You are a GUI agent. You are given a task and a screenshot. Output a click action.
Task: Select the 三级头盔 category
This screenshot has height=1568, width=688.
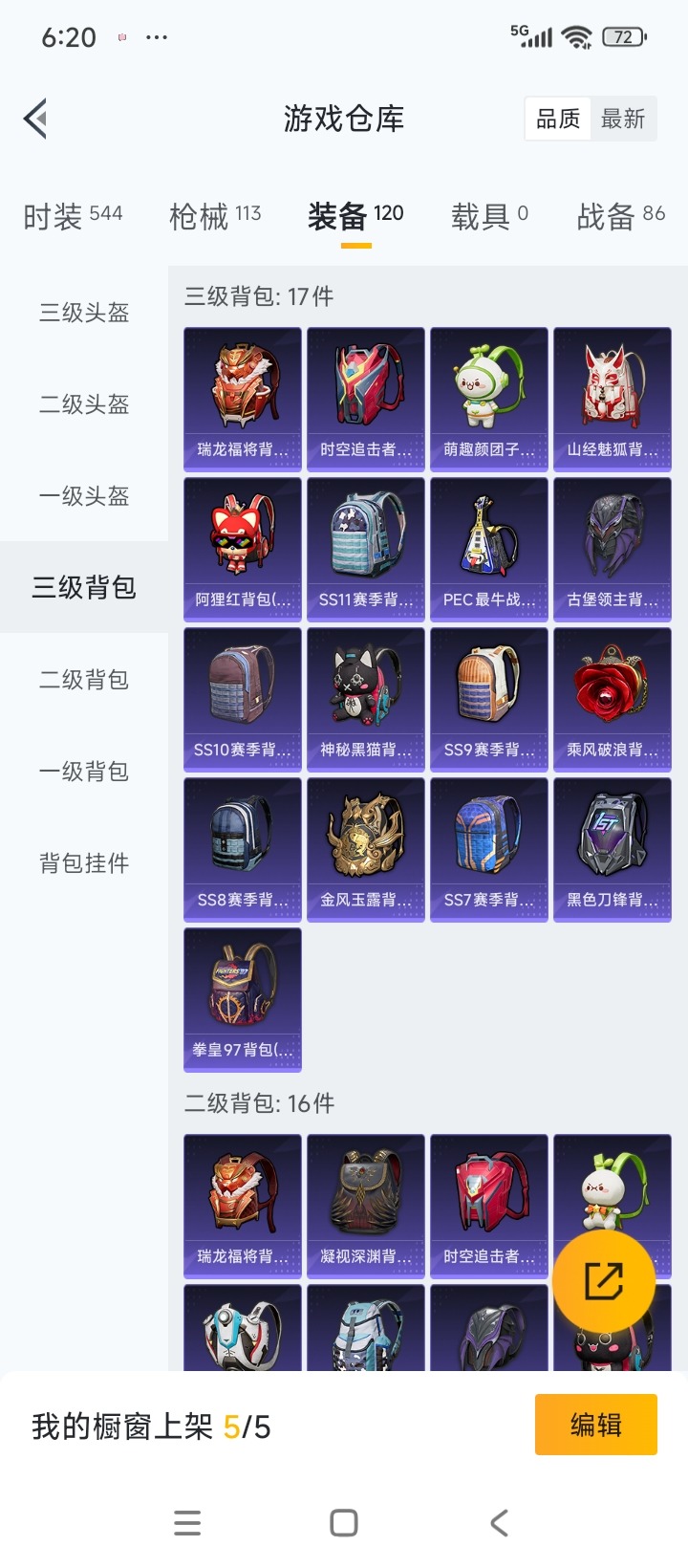click(x=84, y=313)
